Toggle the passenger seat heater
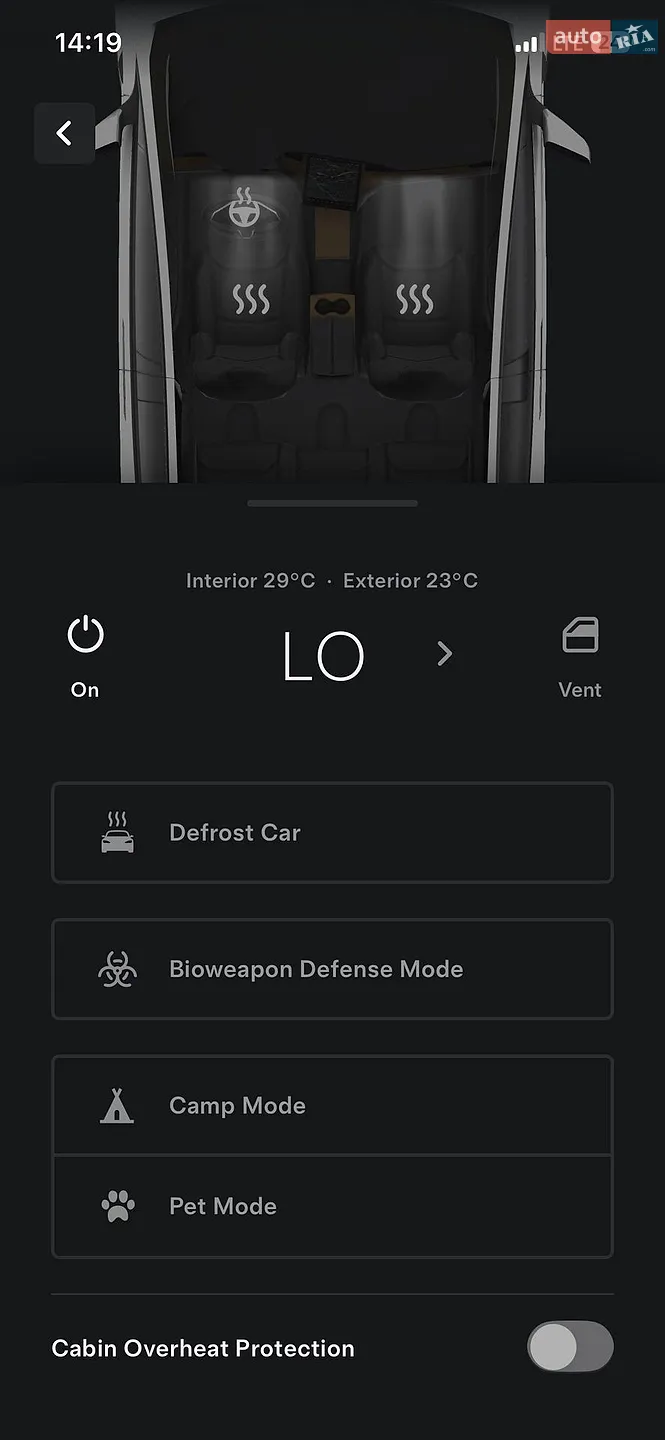 point(415,299)
